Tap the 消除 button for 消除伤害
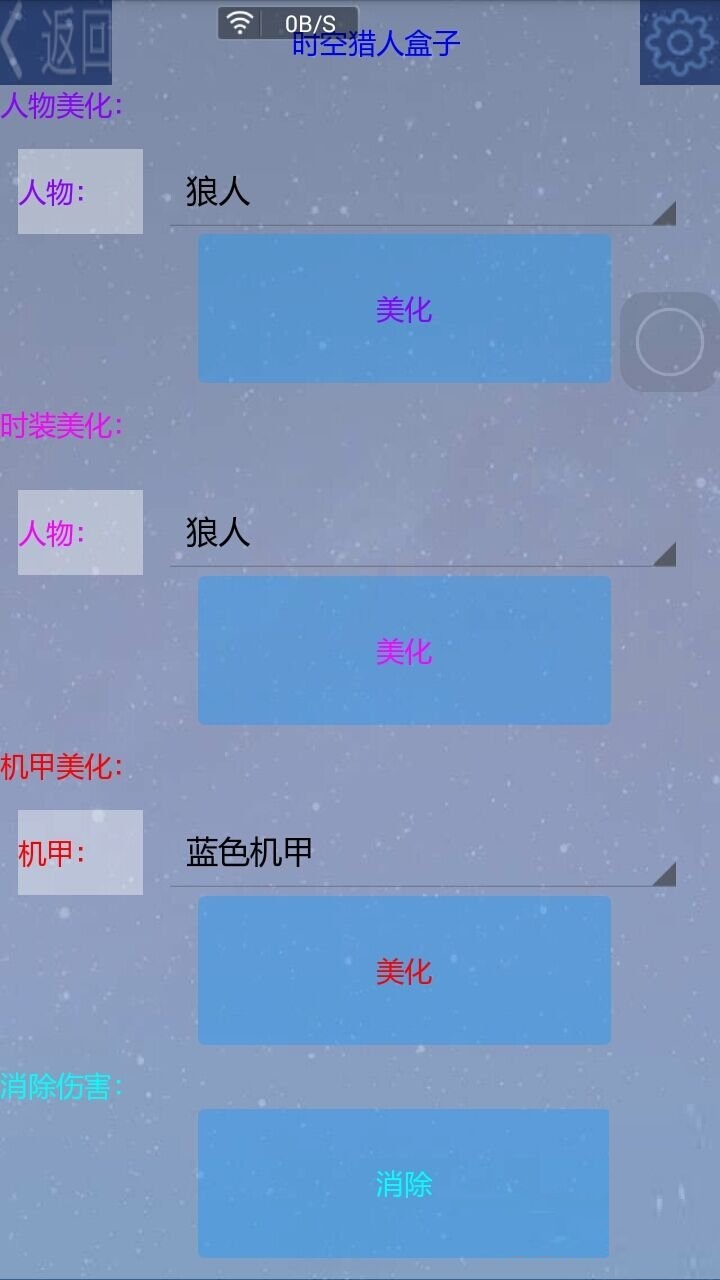This screenshot has height=1280, width=720. pos(404,1184)
